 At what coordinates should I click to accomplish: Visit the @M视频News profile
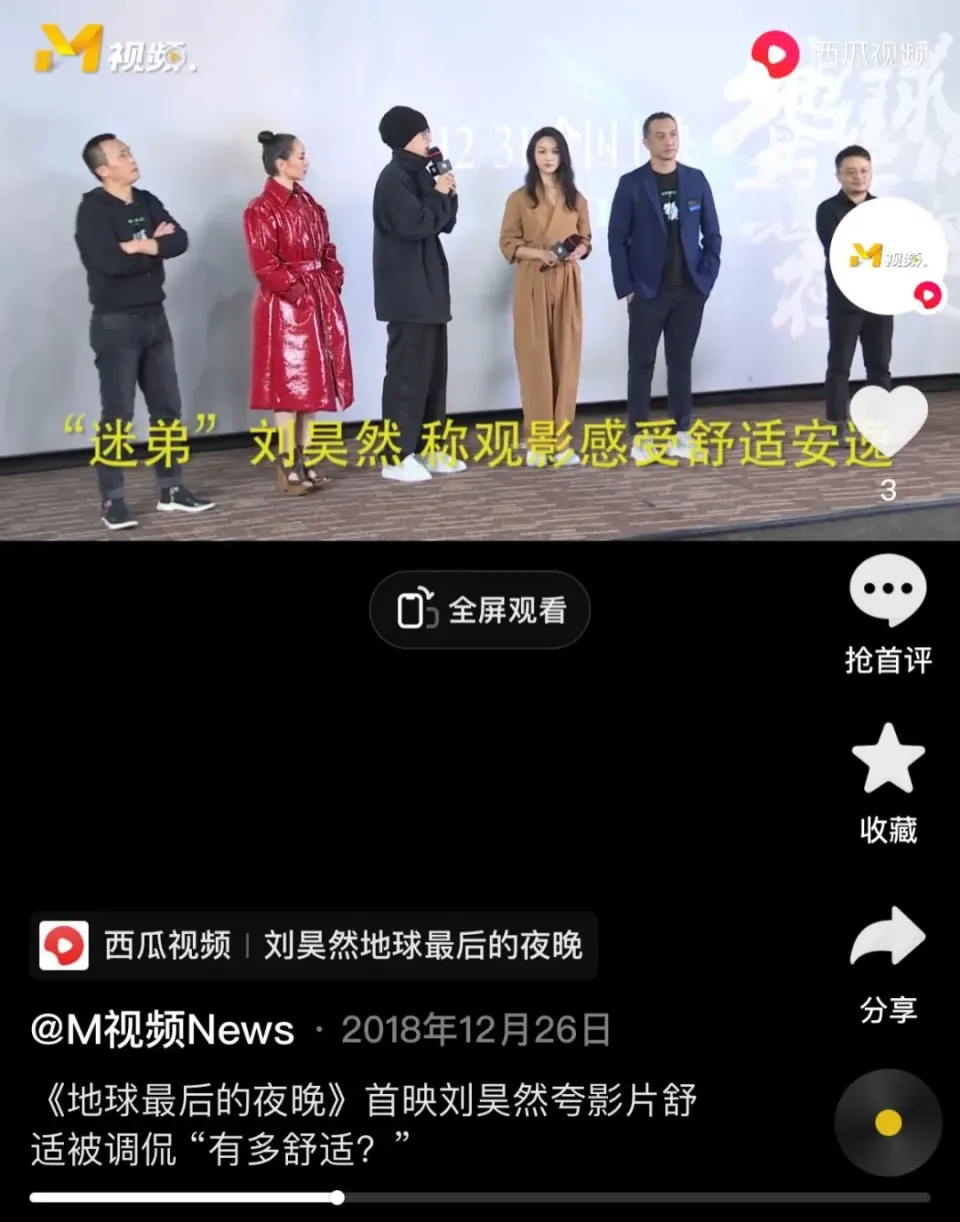[163, 1030]
